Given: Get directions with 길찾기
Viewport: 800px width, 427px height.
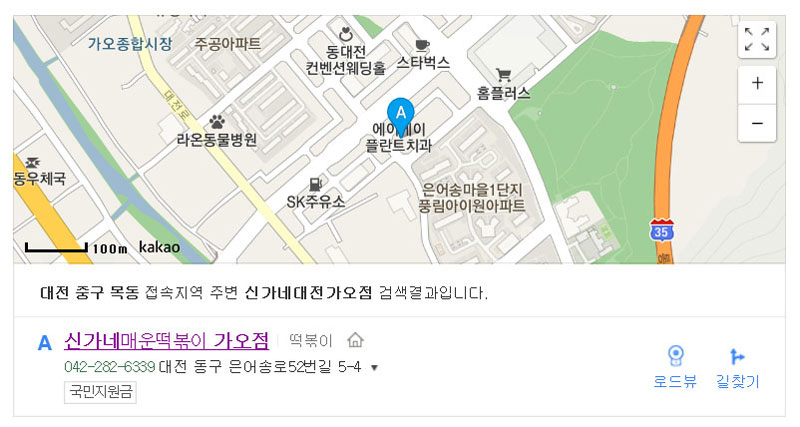Looking at the screenshot, I should (738, 367).
